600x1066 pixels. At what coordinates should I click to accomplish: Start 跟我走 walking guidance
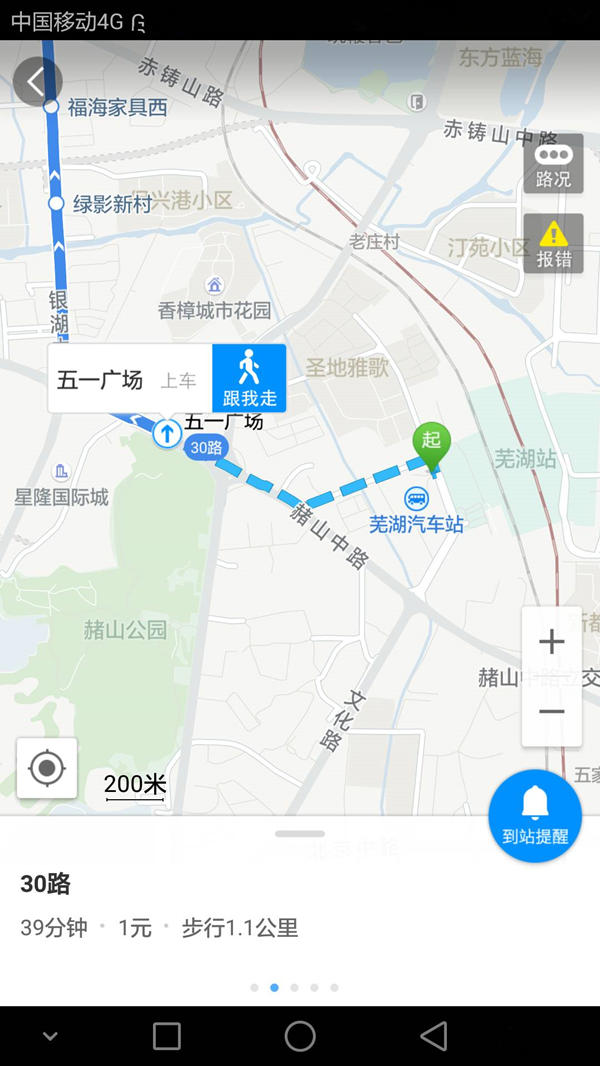click(249, 378)
